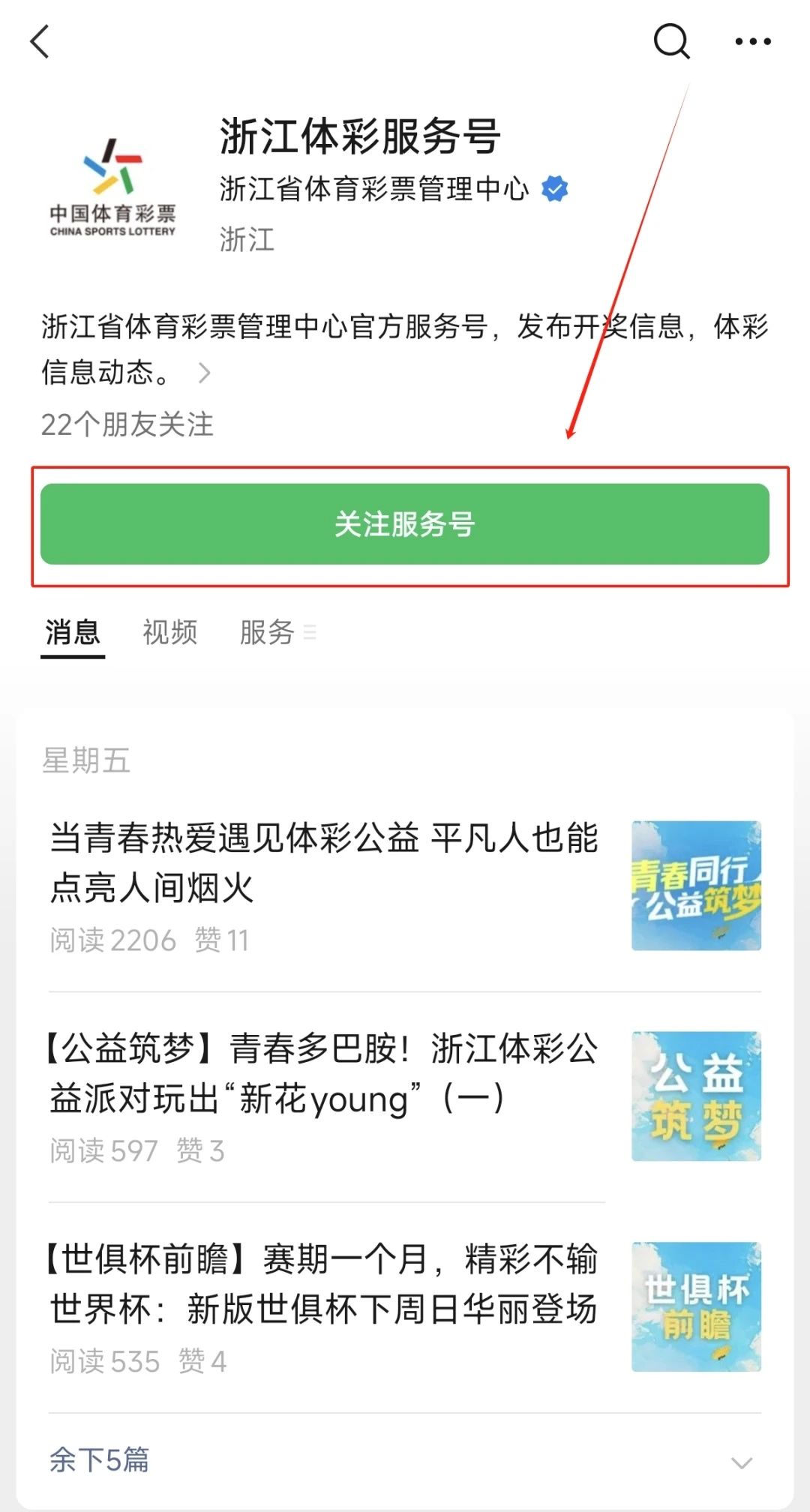Open search in this service account
Screen dimensions: 810x1512
[x=671, y=41]
